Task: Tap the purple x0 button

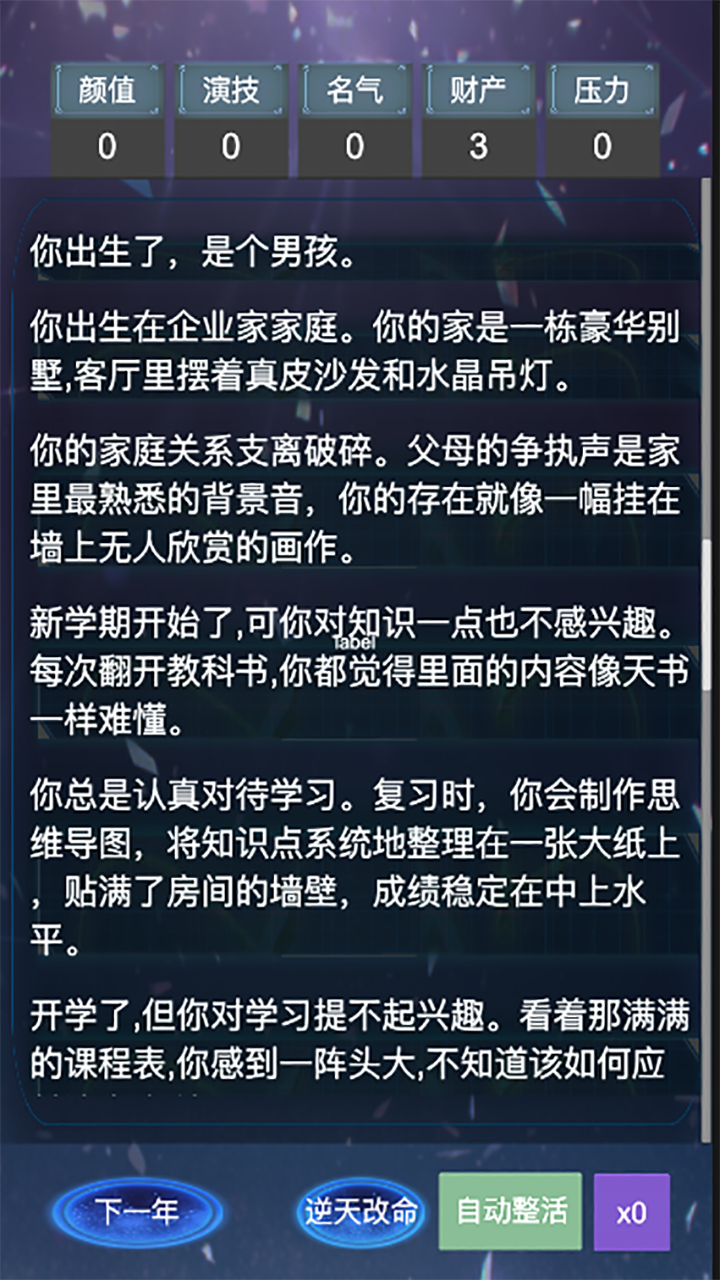Action: click(x=631, y=1213)
